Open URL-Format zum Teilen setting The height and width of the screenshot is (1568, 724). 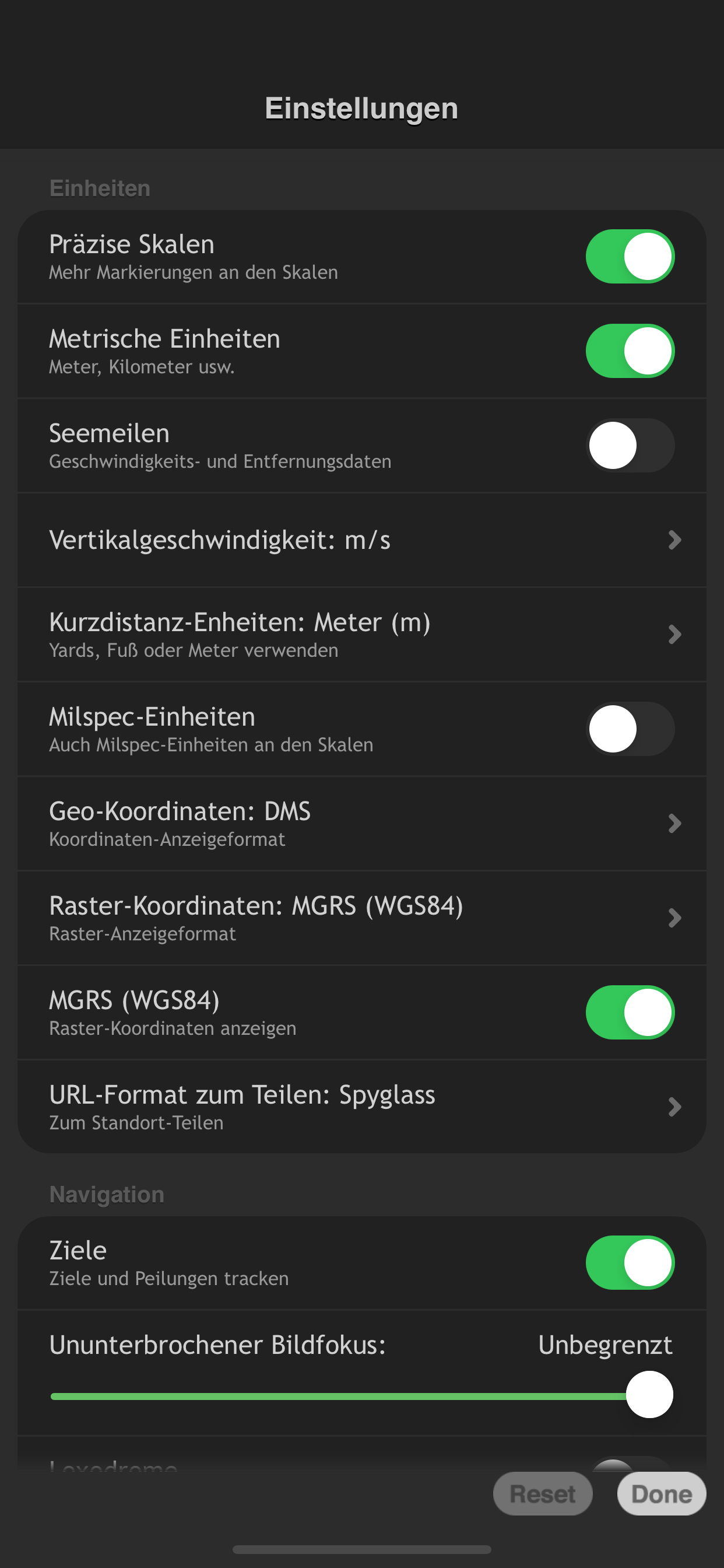(x=362, y=1107)
